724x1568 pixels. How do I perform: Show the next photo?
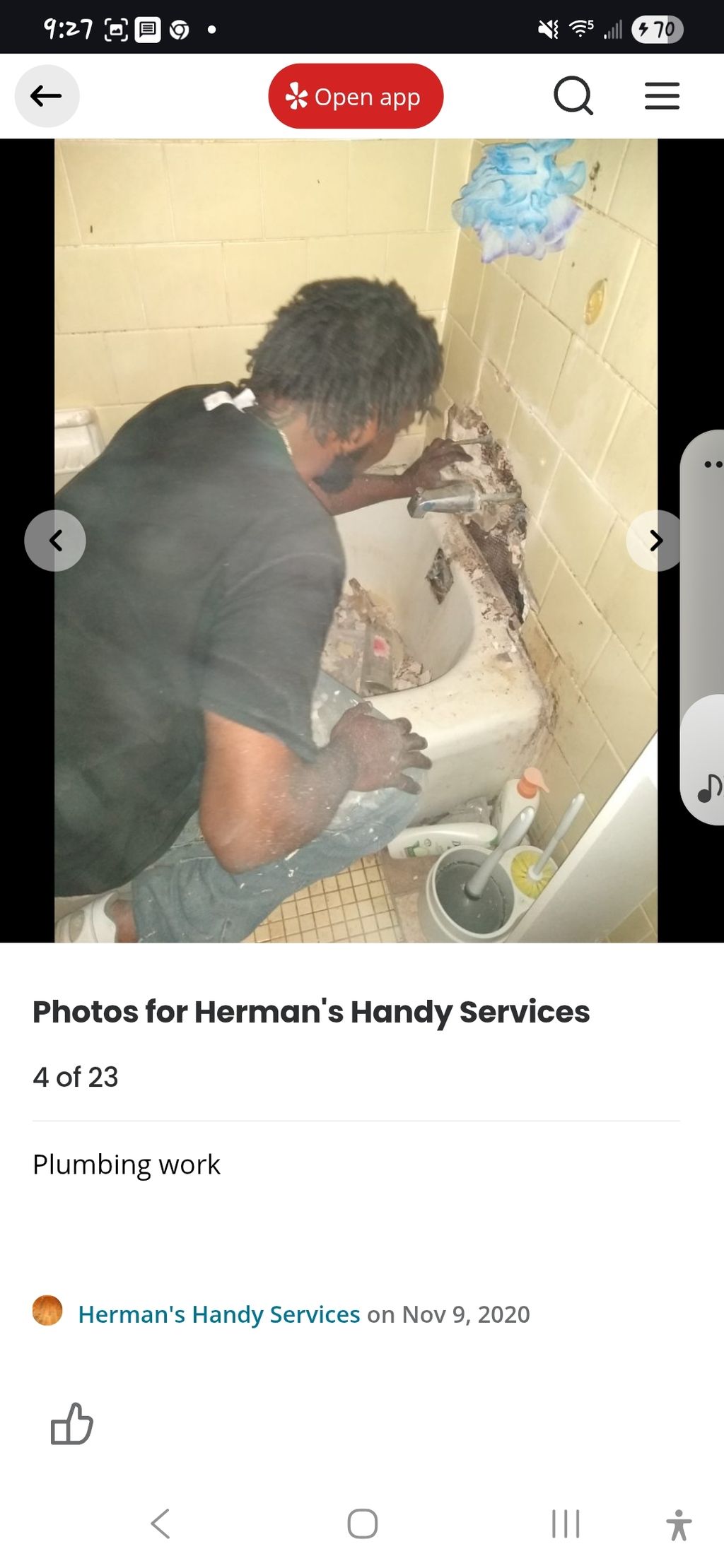pos(655,541)
